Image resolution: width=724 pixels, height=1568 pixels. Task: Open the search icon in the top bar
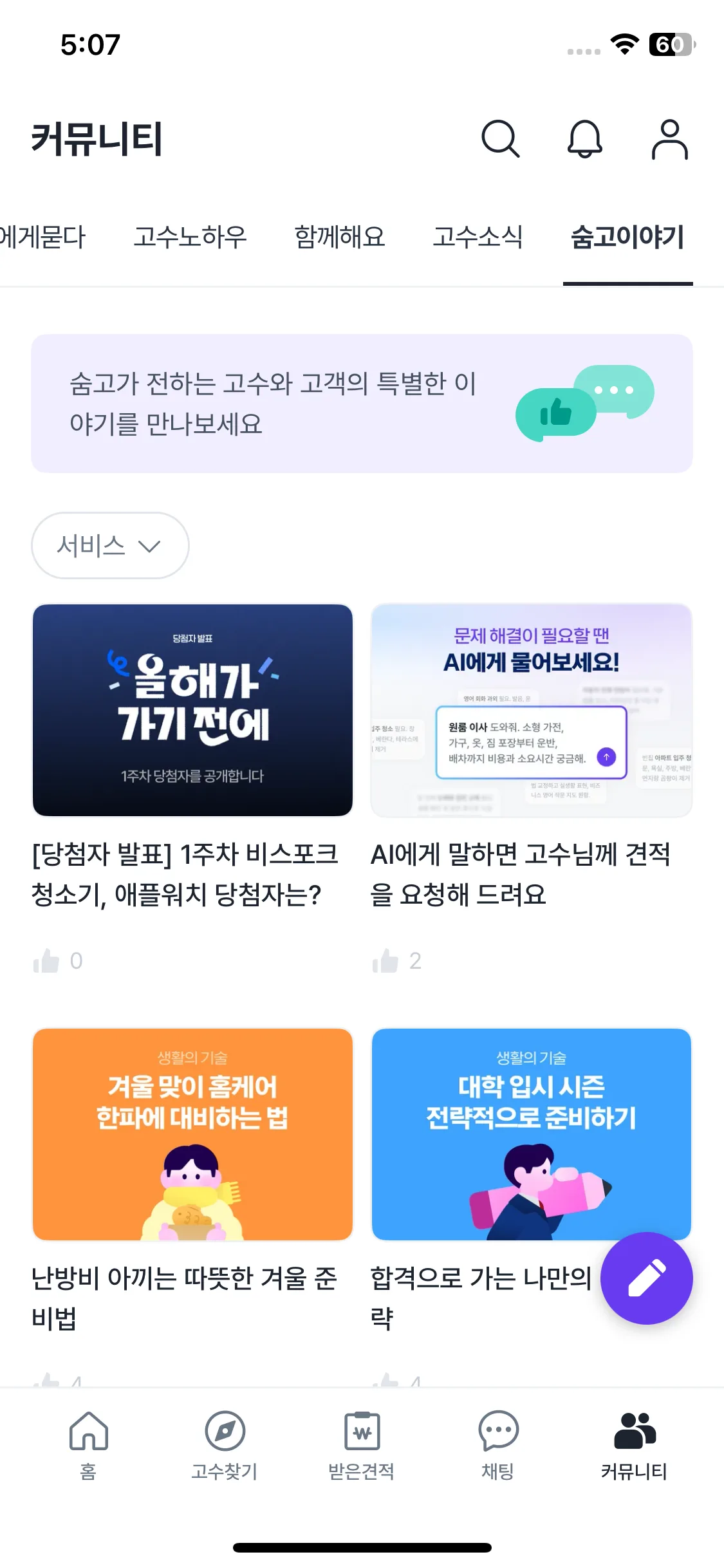click(501, 139)
